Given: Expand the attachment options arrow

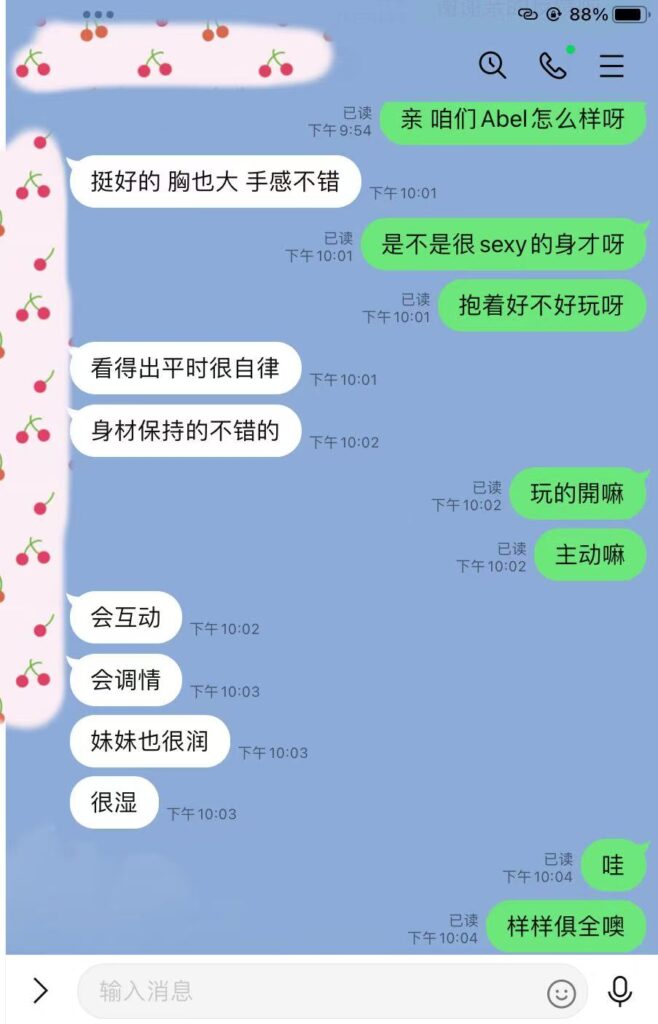Looking at the screenshot, I should [x=40, y=990].
